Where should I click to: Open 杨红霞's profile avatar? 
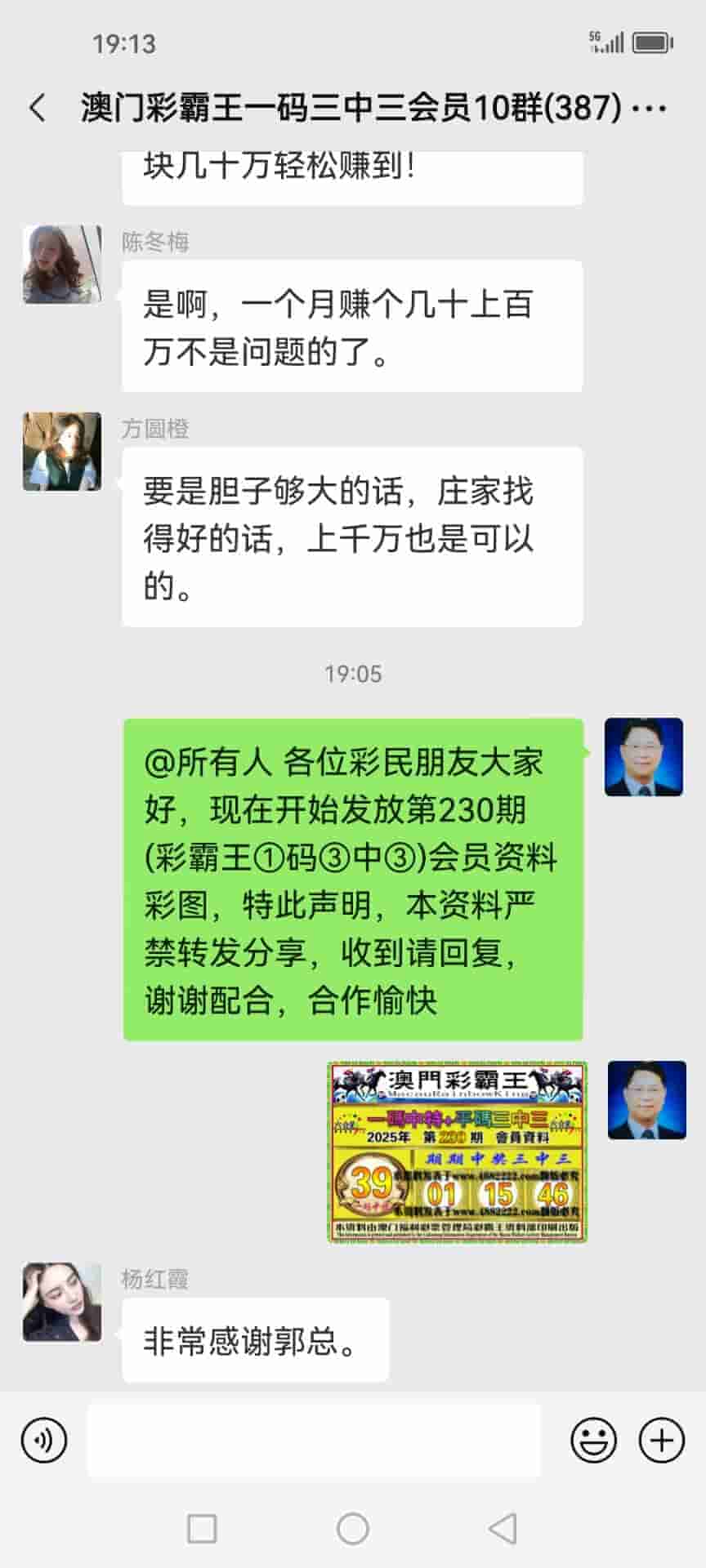point(62,1302)
